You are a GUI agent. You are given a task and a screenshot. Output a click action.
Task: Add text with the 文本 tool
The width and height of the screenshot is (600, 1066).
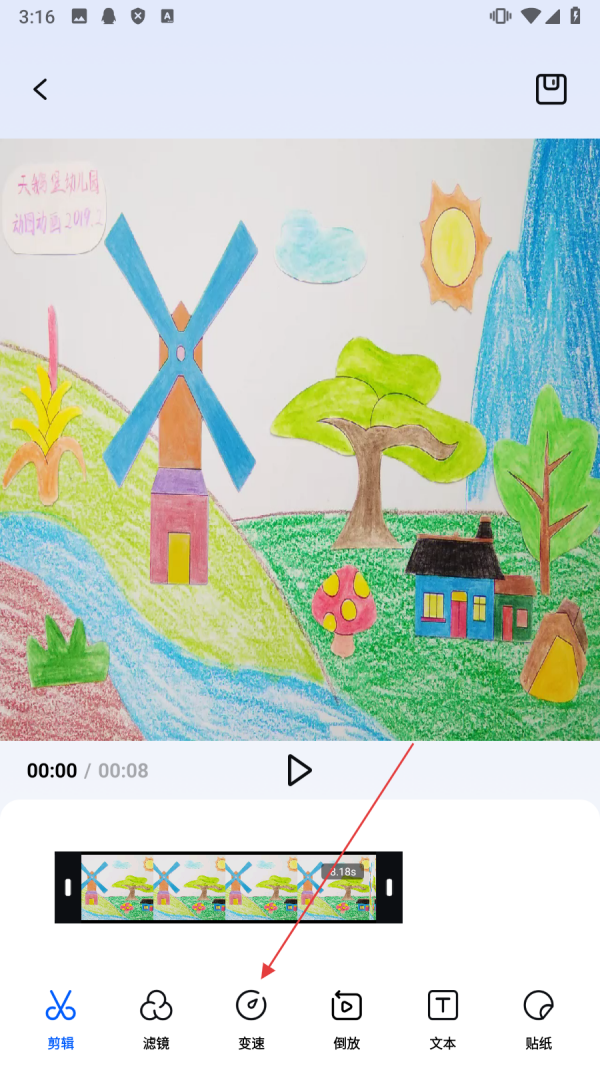(442, 1017)
